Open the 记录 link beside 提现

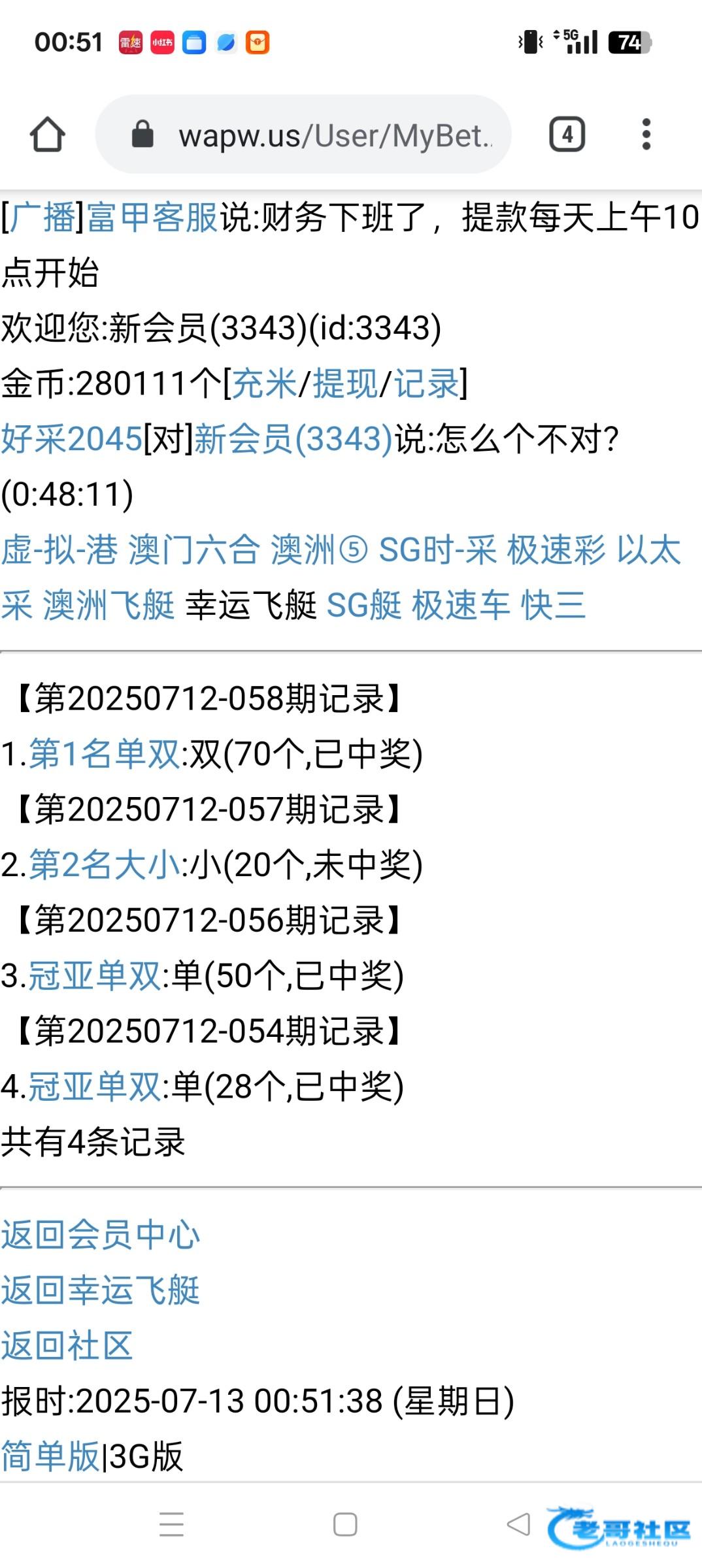[x=426, y=383]
